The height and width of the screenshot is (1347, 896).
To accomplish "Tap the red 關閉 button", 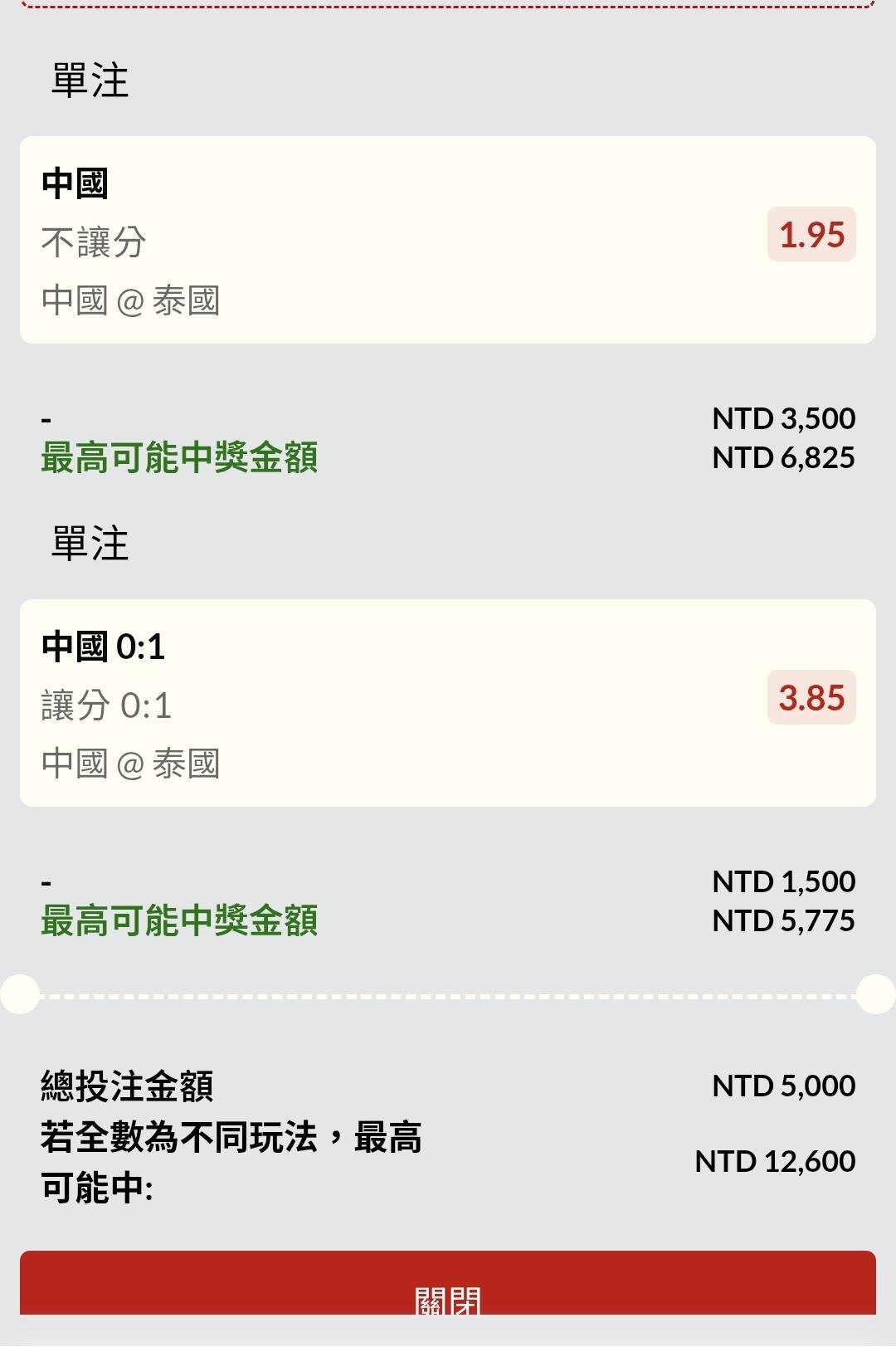I will [448, 1285].
